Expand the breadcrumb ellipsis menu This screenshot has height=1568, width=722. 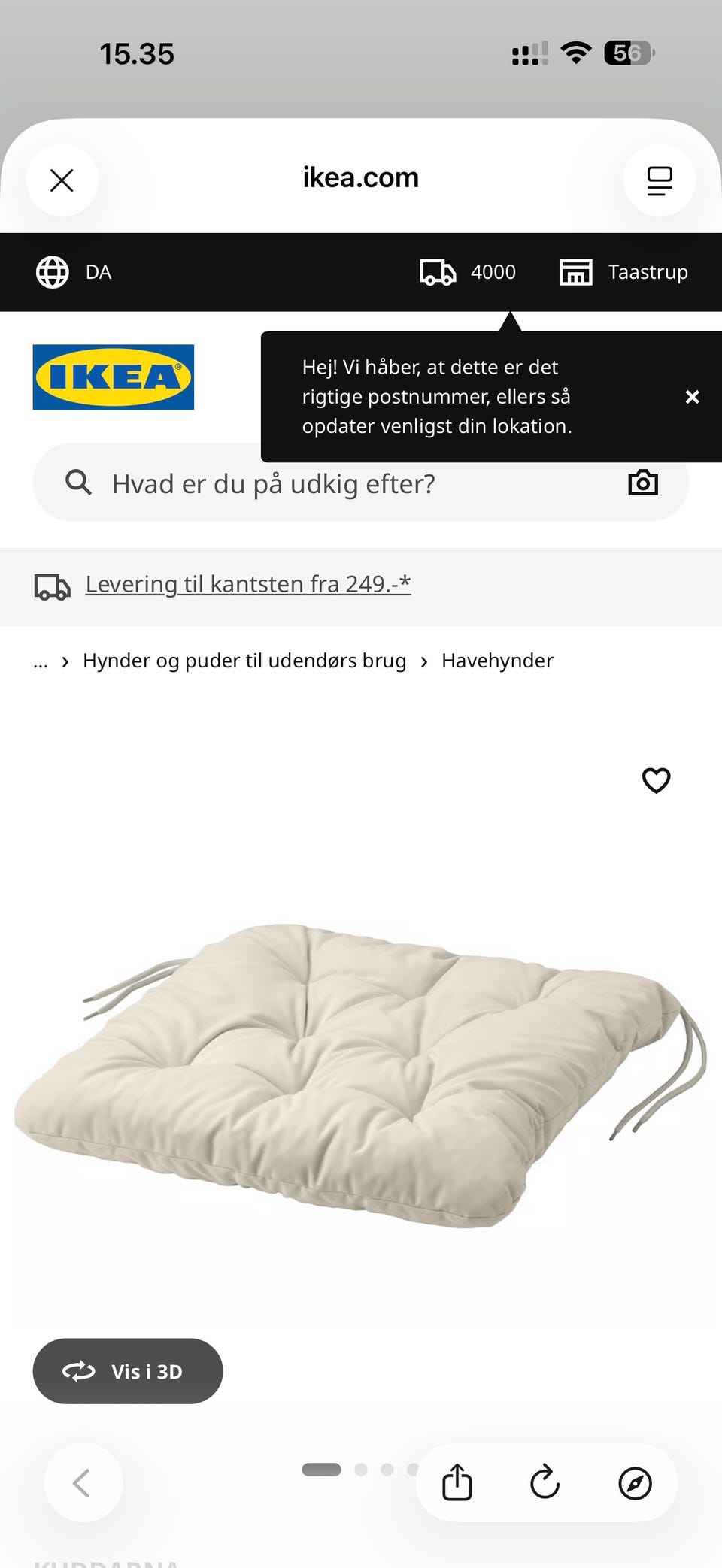(41, 662)
